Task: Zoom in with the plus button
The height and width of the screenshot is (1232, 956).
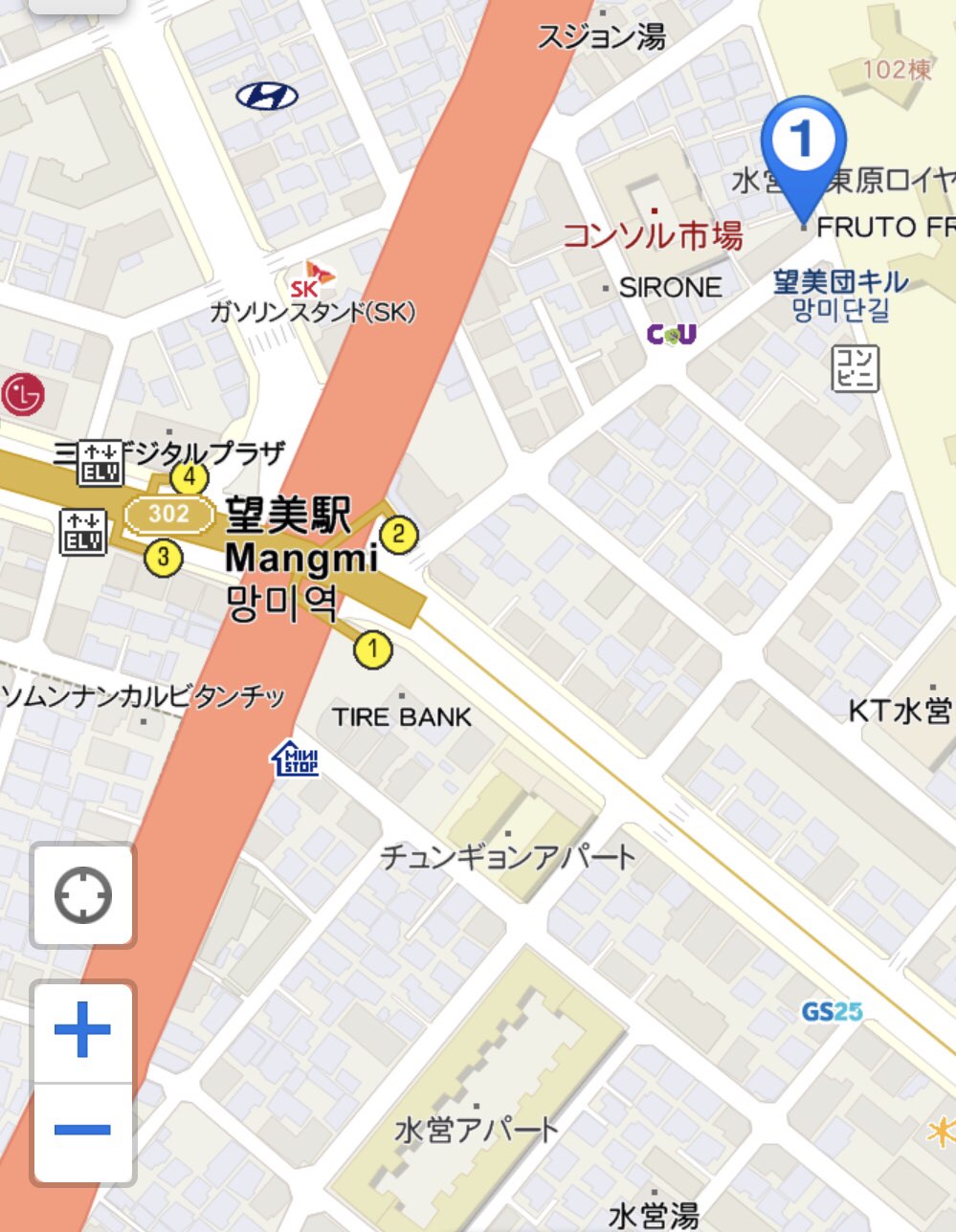Action: pos(82,1031)
